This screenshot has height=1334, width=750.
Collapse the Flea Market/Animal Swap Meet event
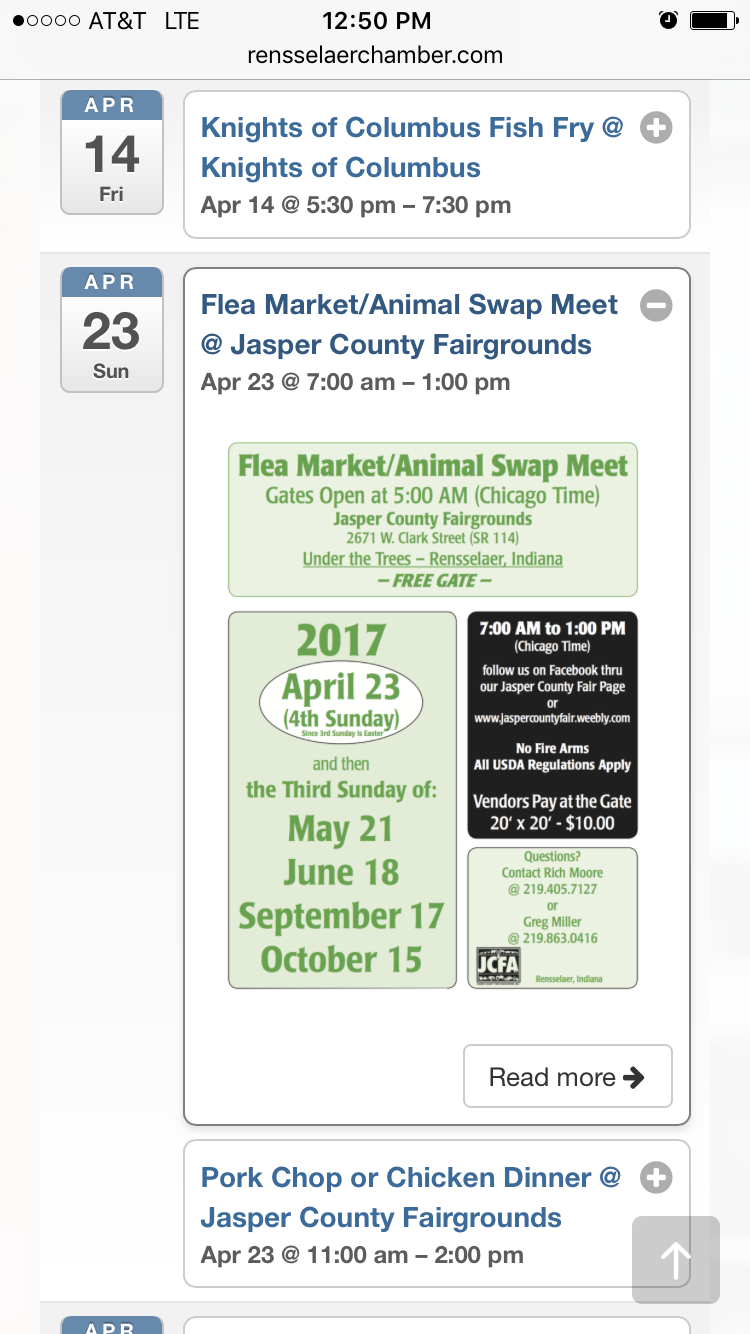[x=656, y=305]
